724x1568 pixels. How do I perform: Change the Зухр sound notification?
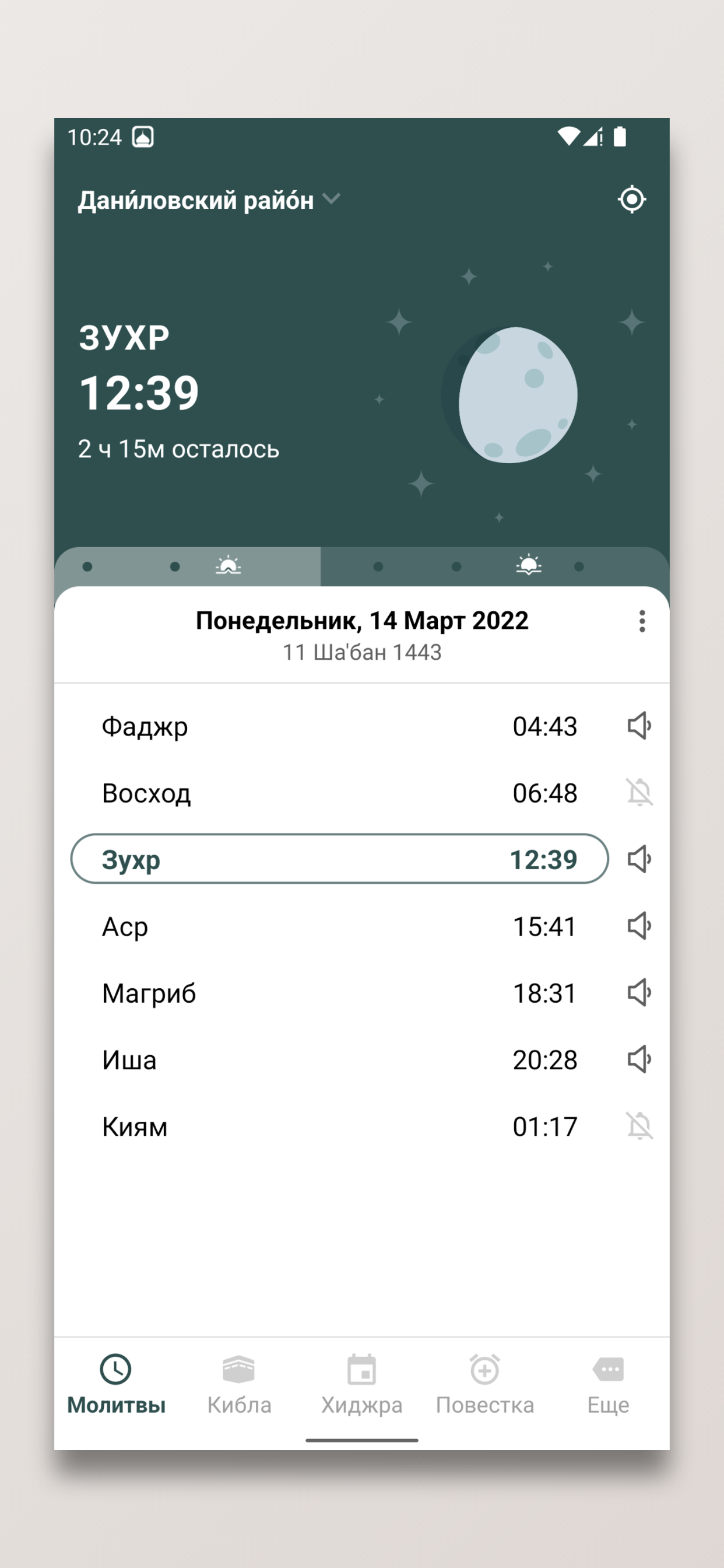(639, 859)
